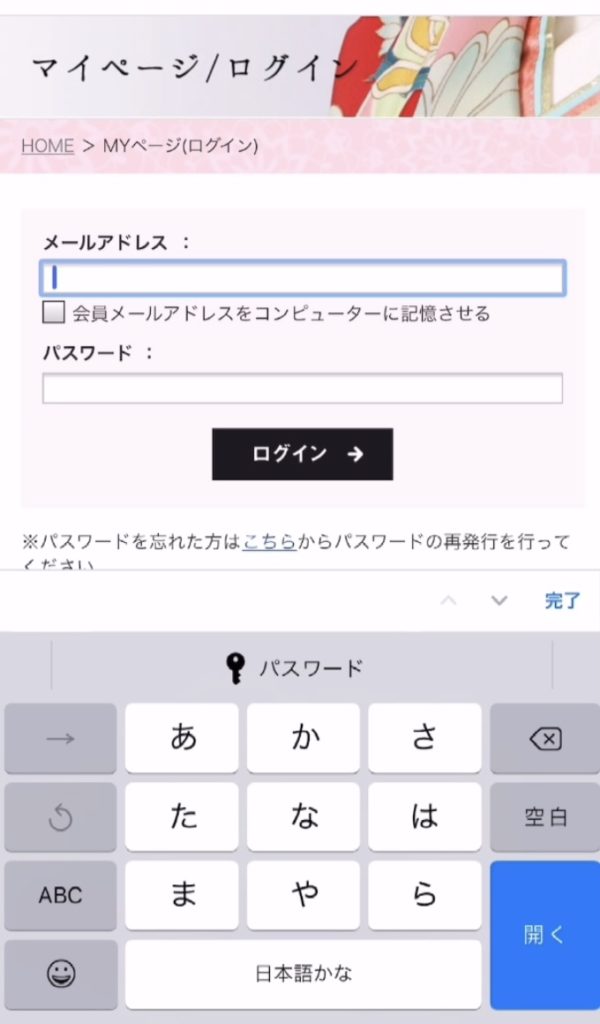
Task: Tap the ログイン button
Action: coord(302,454)
